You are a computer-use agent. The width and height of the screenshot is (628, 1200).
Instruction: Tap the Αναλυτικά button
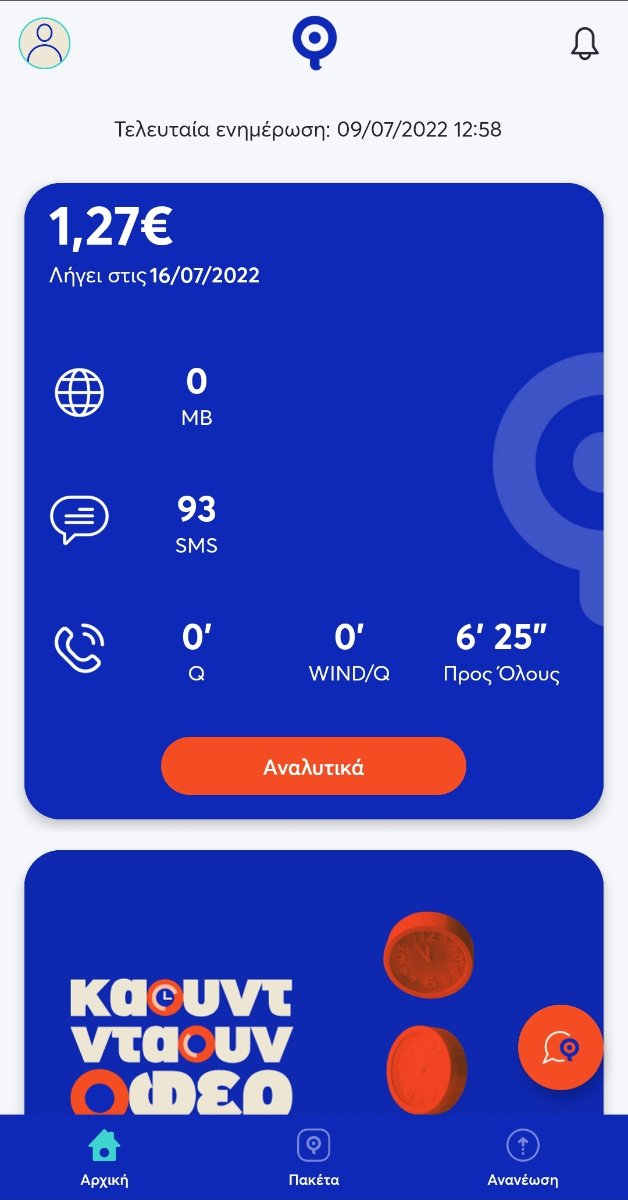[x=313, y=767]
